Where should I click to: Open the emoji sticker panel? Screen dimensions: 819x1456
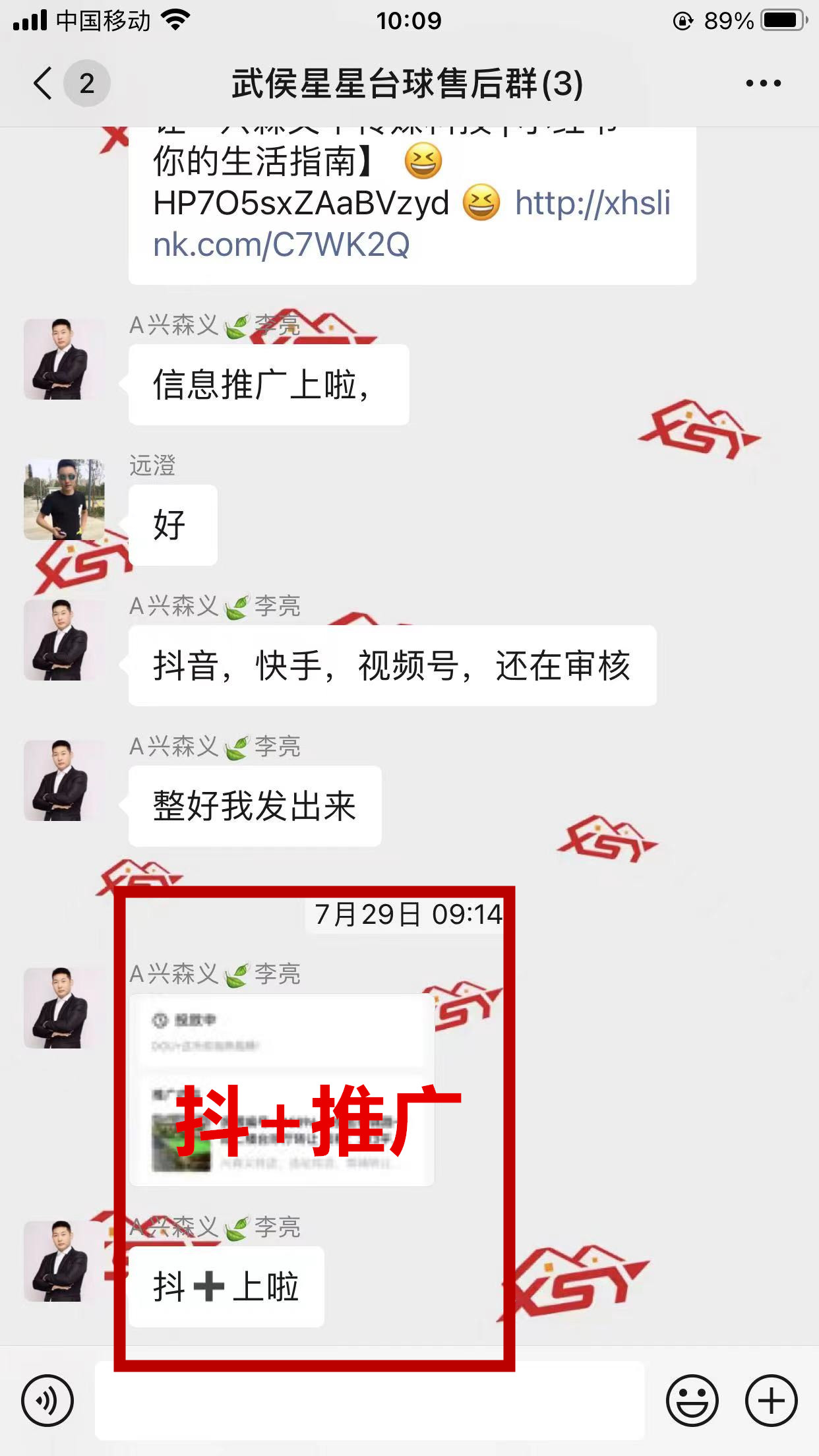(x=692, y=1401)
